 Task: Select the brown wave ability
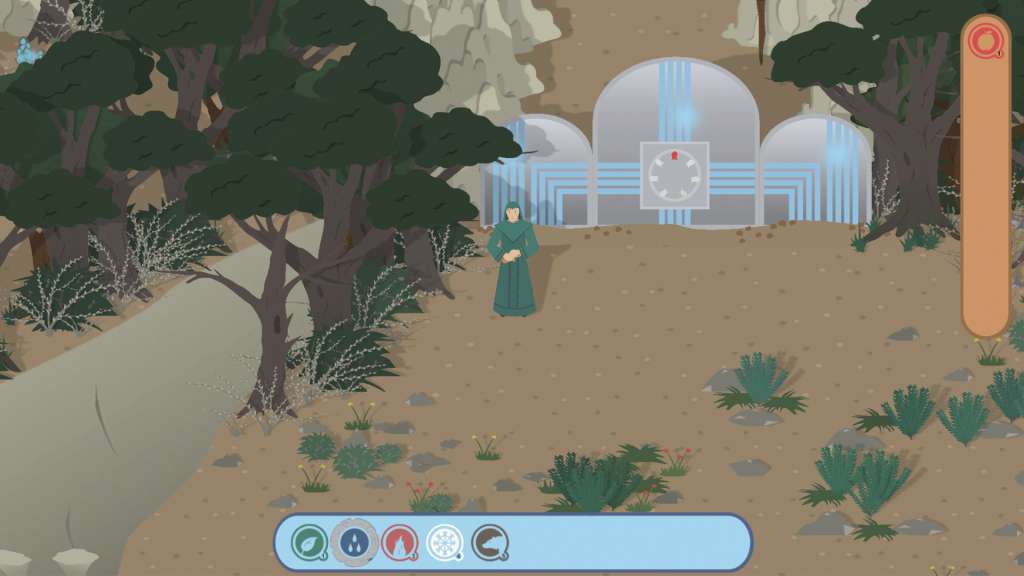point(489,543)
